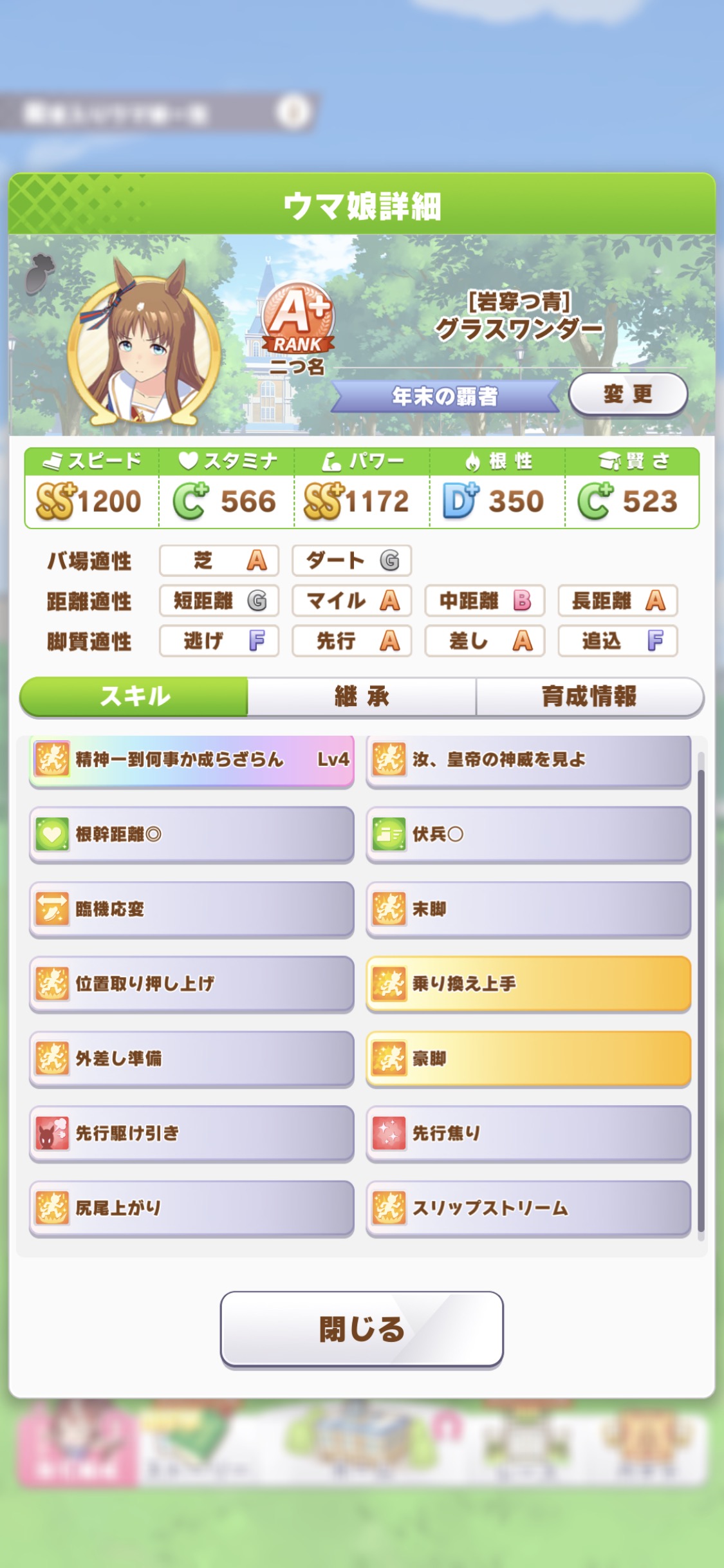Show the 尻尾上がり skill details
724x1568 pixels.
pyautogui.click(x=192, y=1208)
